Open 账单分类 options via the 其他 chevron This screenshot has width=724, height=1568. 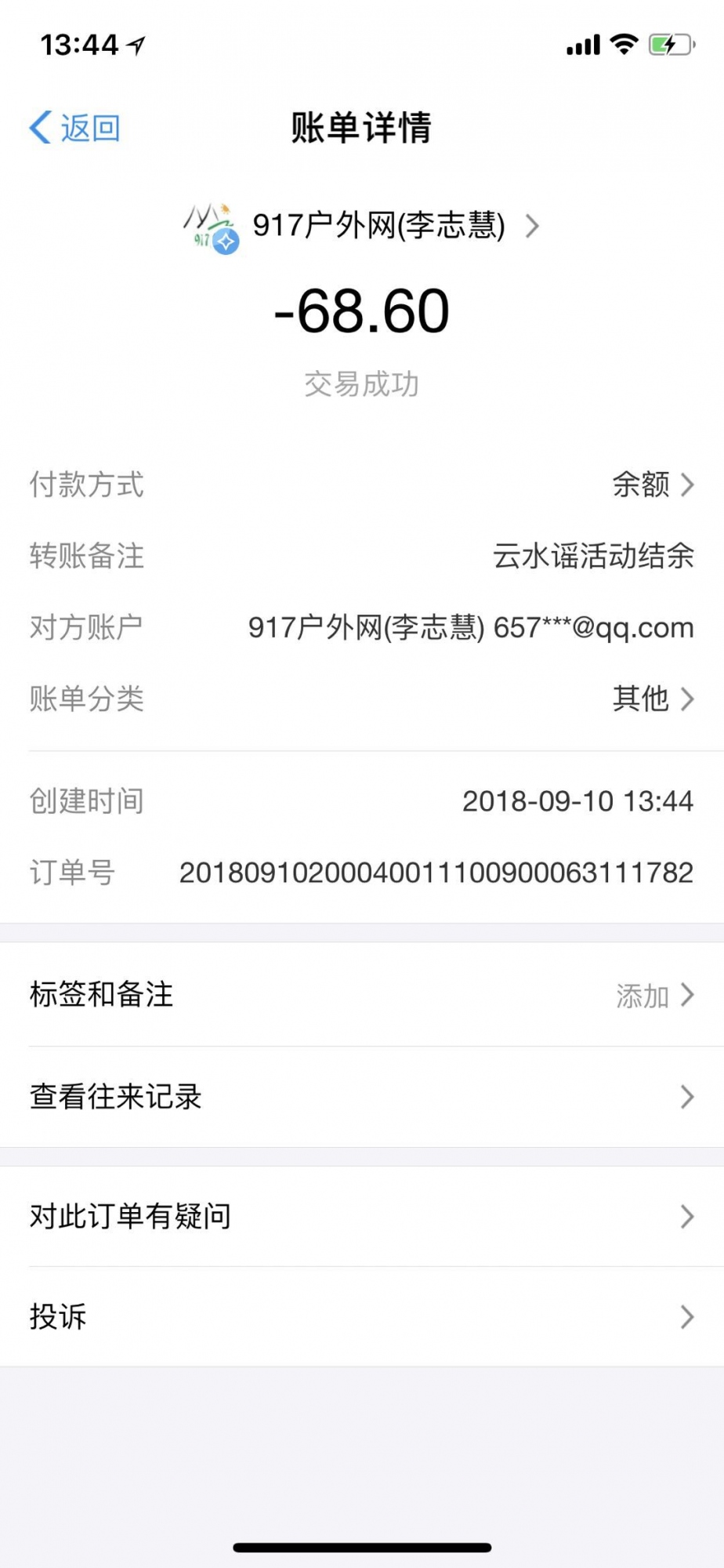(x=687, y=700)
